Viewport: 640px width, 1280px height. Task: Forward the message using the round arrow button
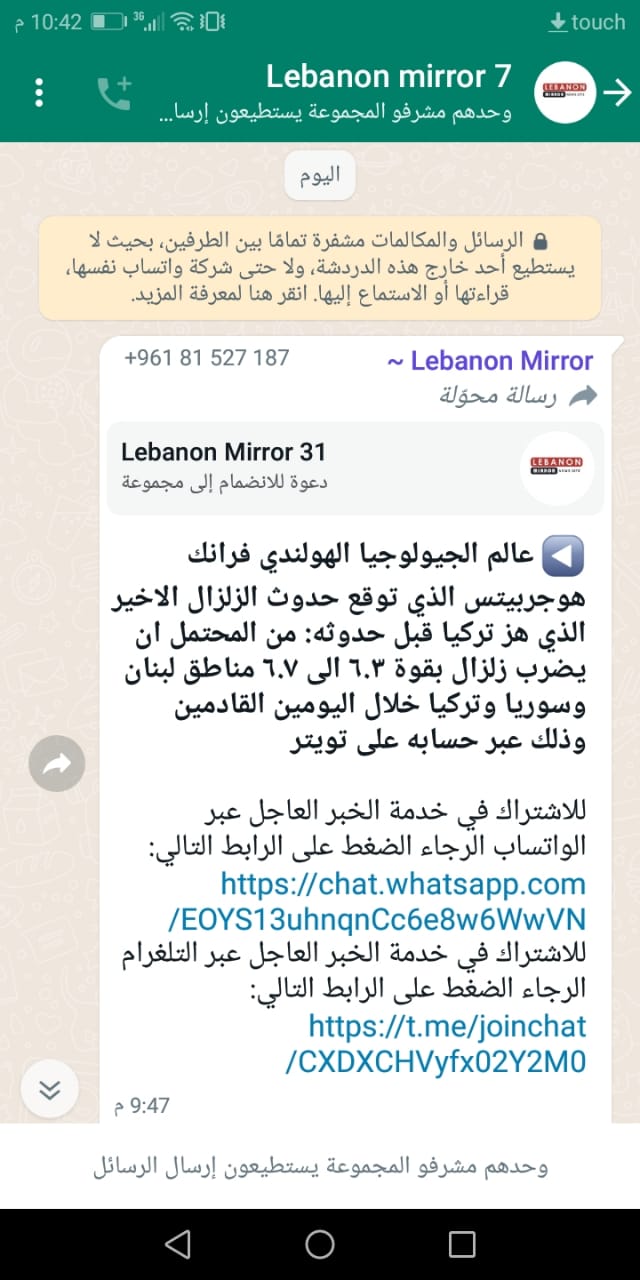[x=57, y=764]
